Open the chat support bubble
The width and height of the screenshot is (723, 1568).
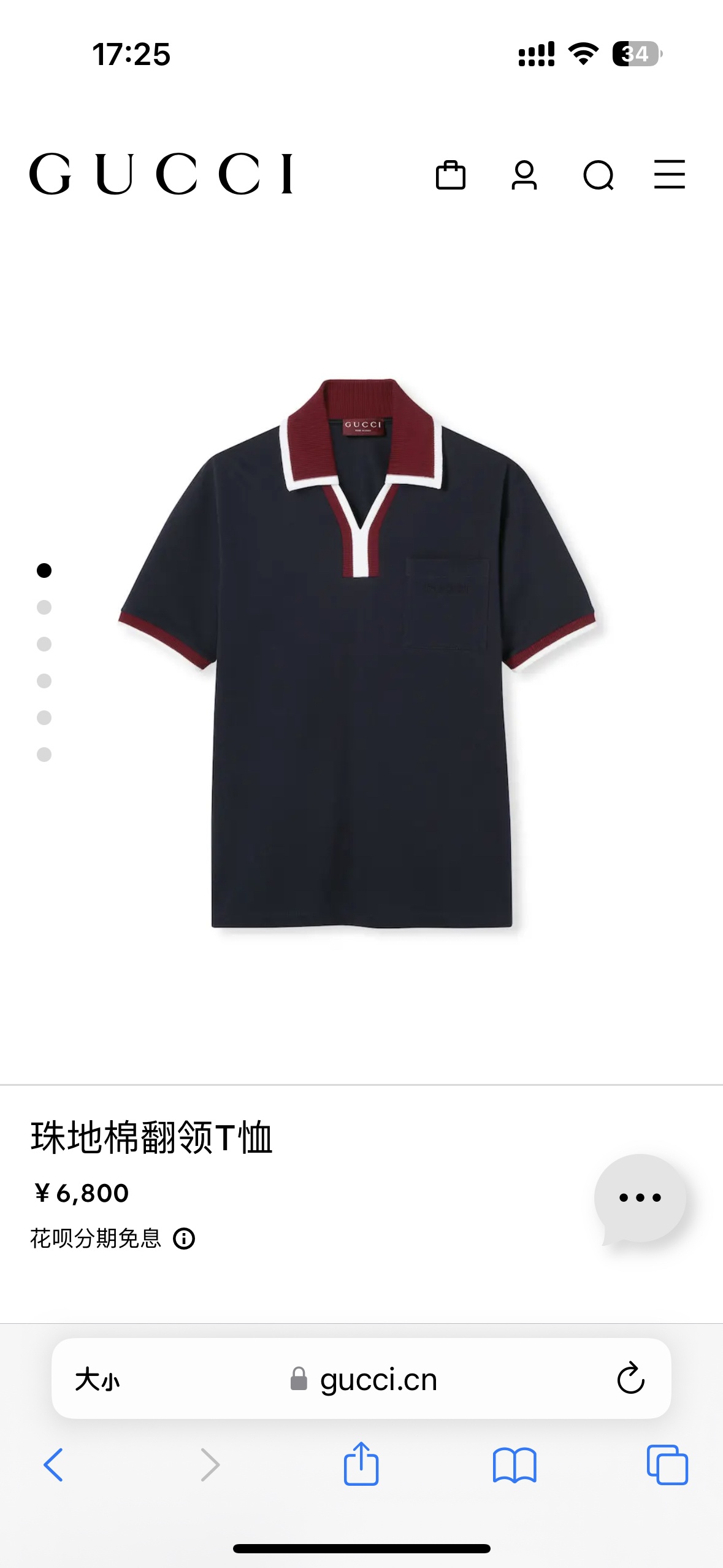[640, 1197]
